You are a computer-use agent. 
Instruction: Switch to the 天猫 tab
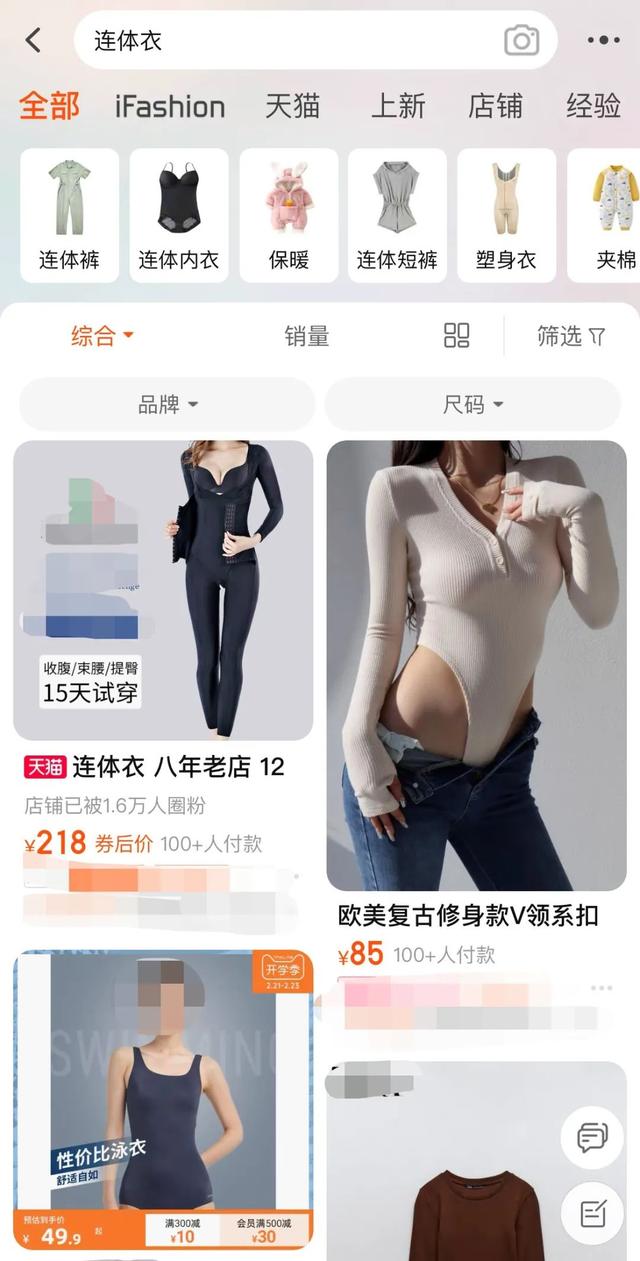[292, 106]
